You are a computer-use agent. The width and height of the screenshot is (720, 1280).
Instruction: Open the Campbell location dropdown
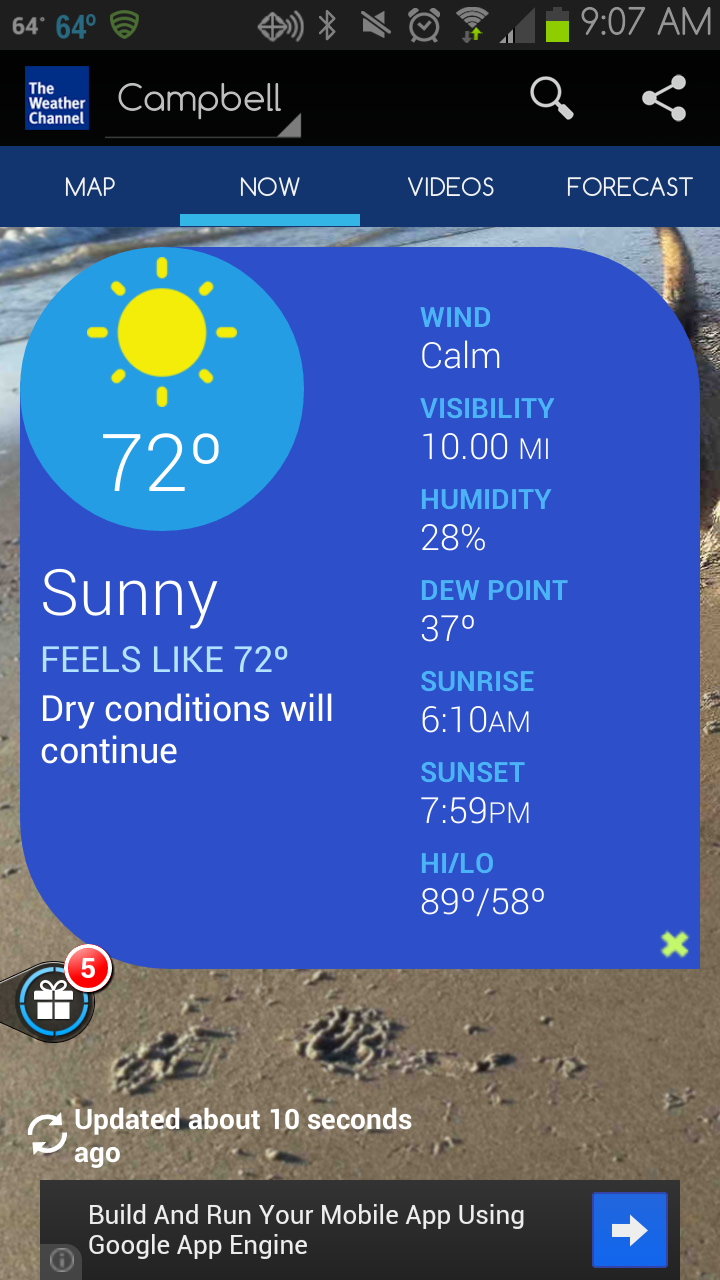[x=202, y=101]
